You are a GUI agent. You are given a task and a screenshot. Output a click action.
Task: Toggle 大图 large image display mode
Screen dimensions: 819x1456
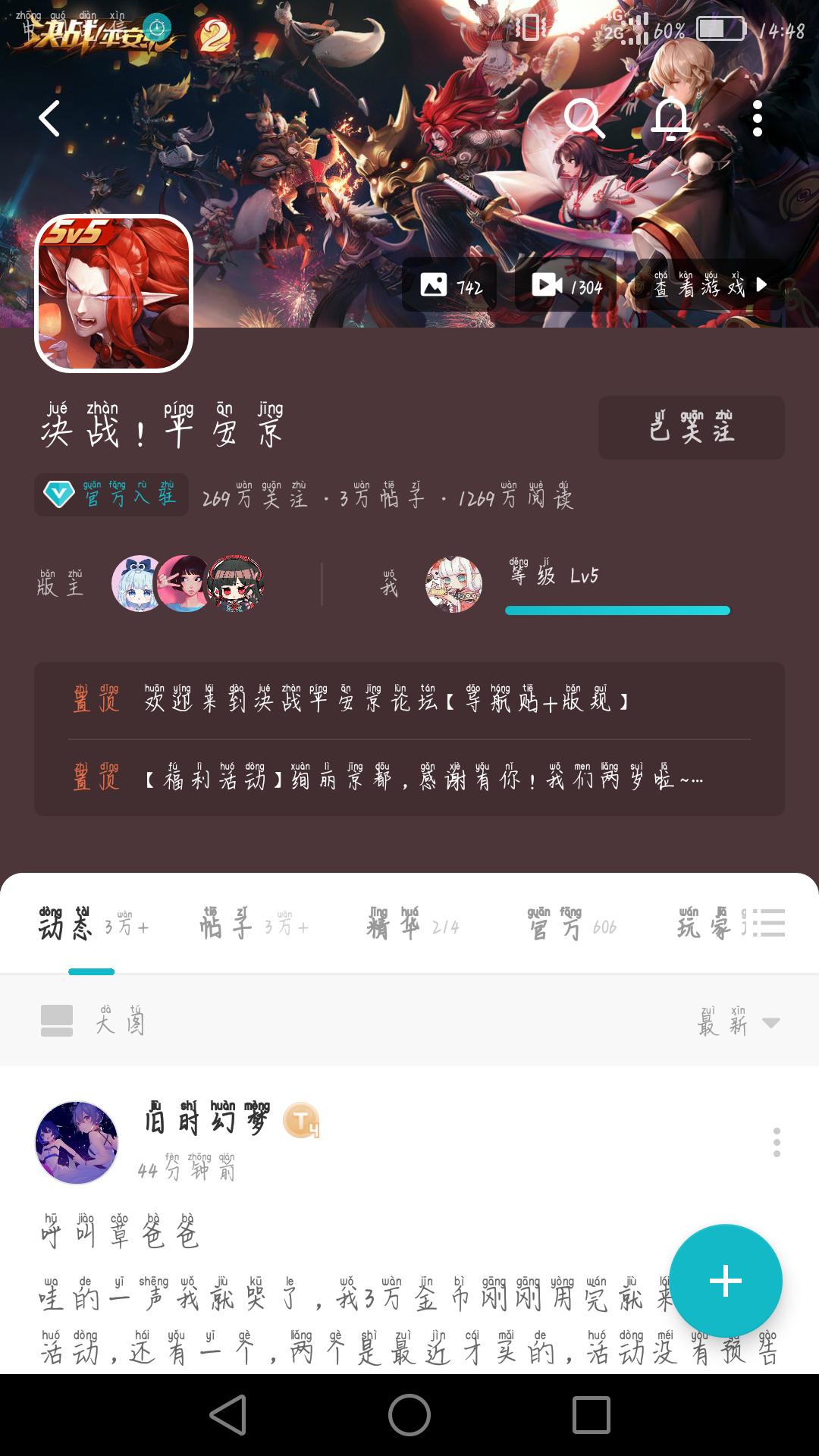91,1020
